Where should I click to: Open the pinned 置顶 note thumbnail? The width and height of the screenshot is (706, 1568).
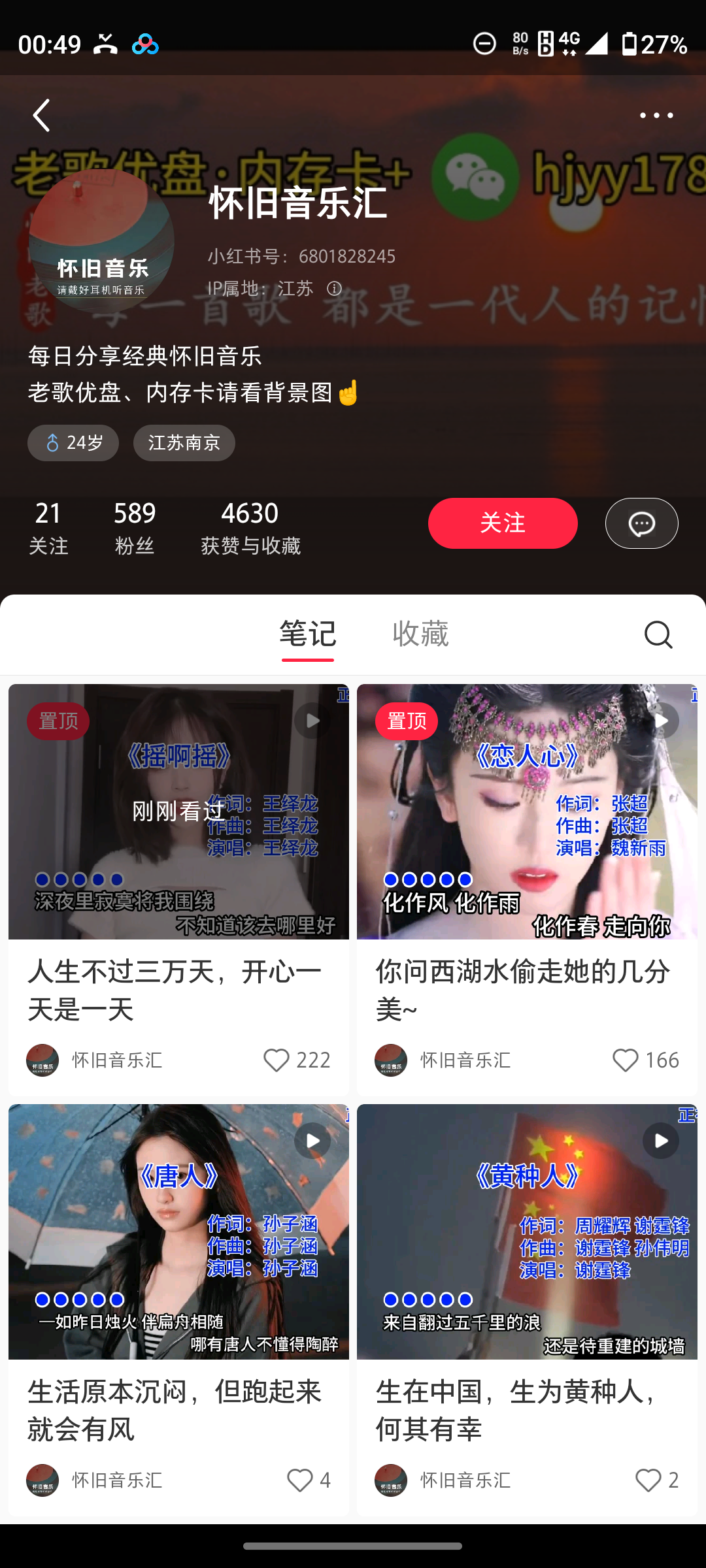pyautogui.click(x=58, y=721)
